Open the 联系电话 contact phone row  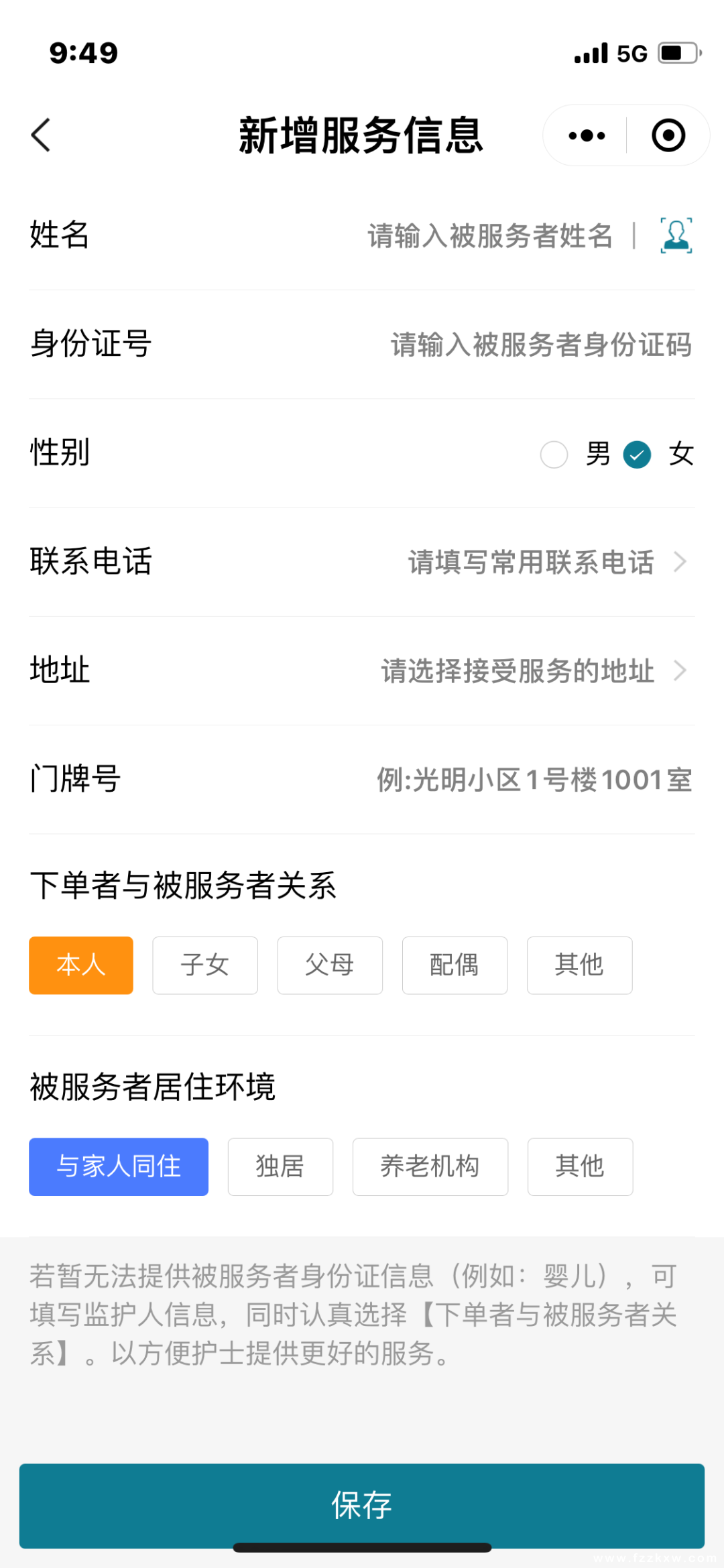click(362, 562)
